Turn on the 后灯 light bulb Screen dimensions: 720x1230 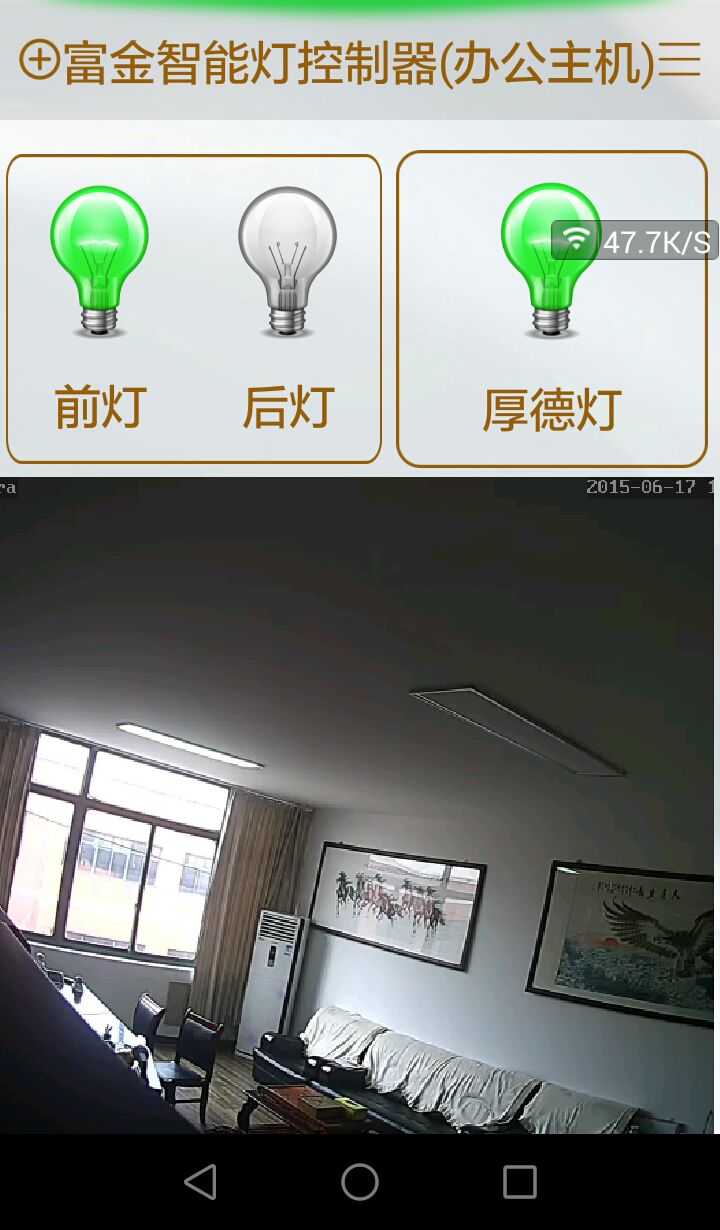[x=287, y=262]
